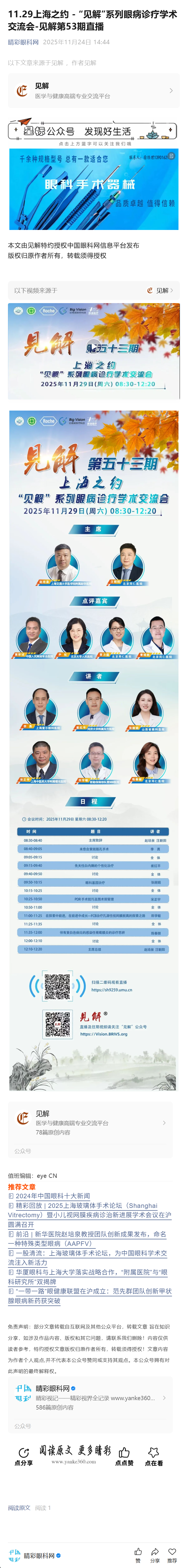Open the 睛彩眼科网 author link under the title

point(23,42)
